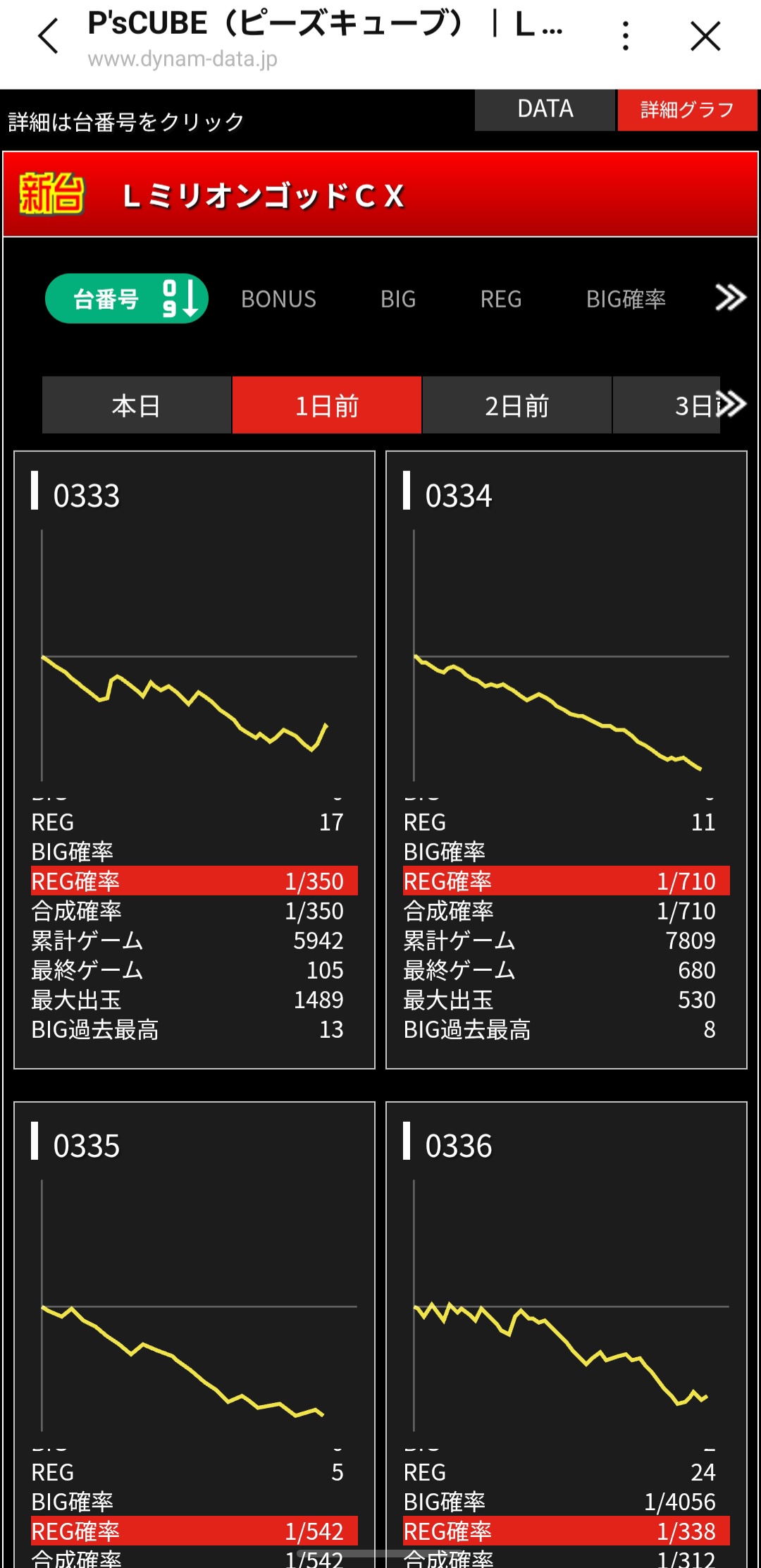Viewport: 761px width, 1568px height.
Task: Select the 3日前 date tab
Action: tap(694, 405)
